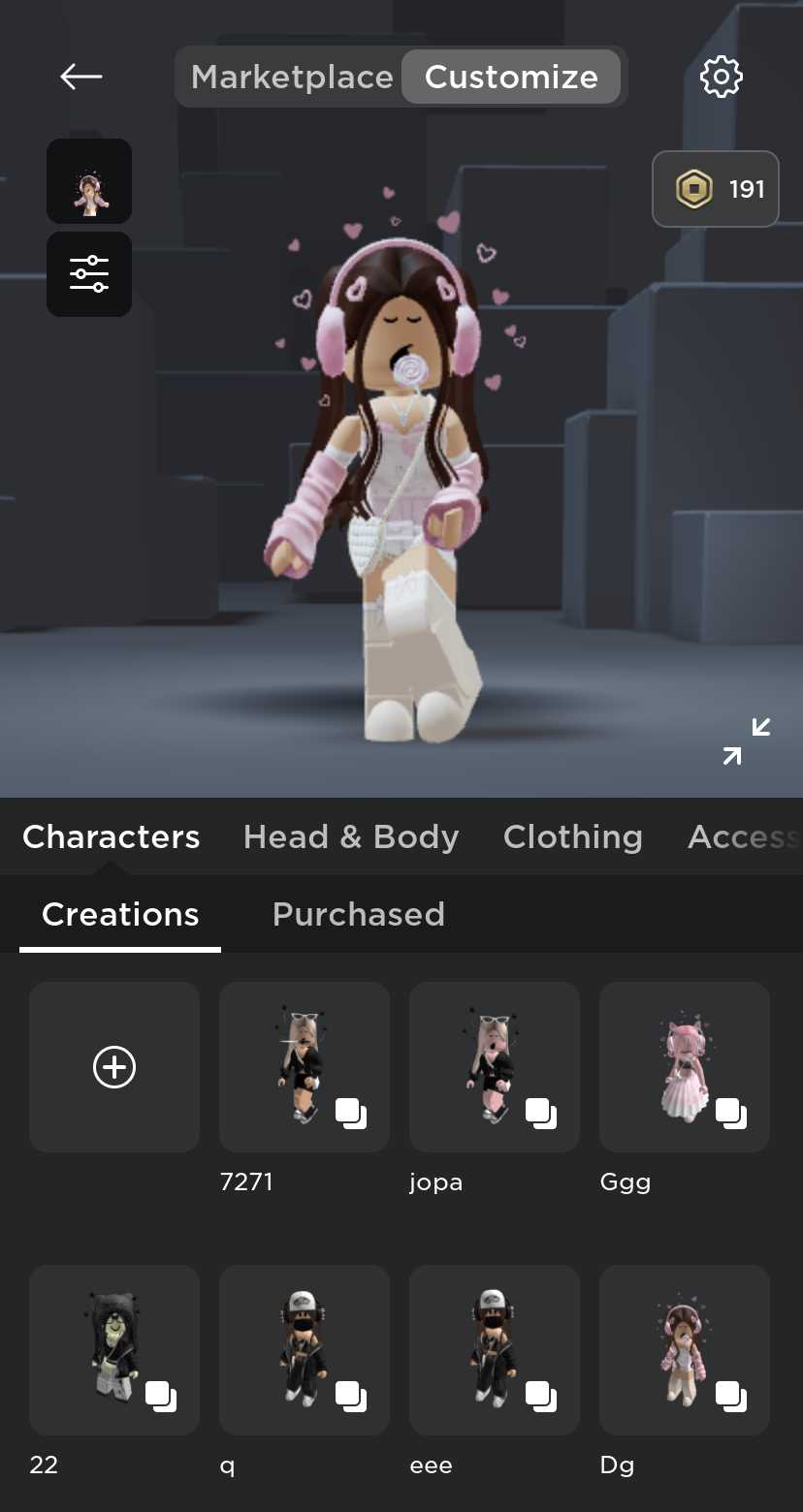The height and width of the screenshot is (1512, 803).
Task: Select the character named q
Action: (305, 1350)
